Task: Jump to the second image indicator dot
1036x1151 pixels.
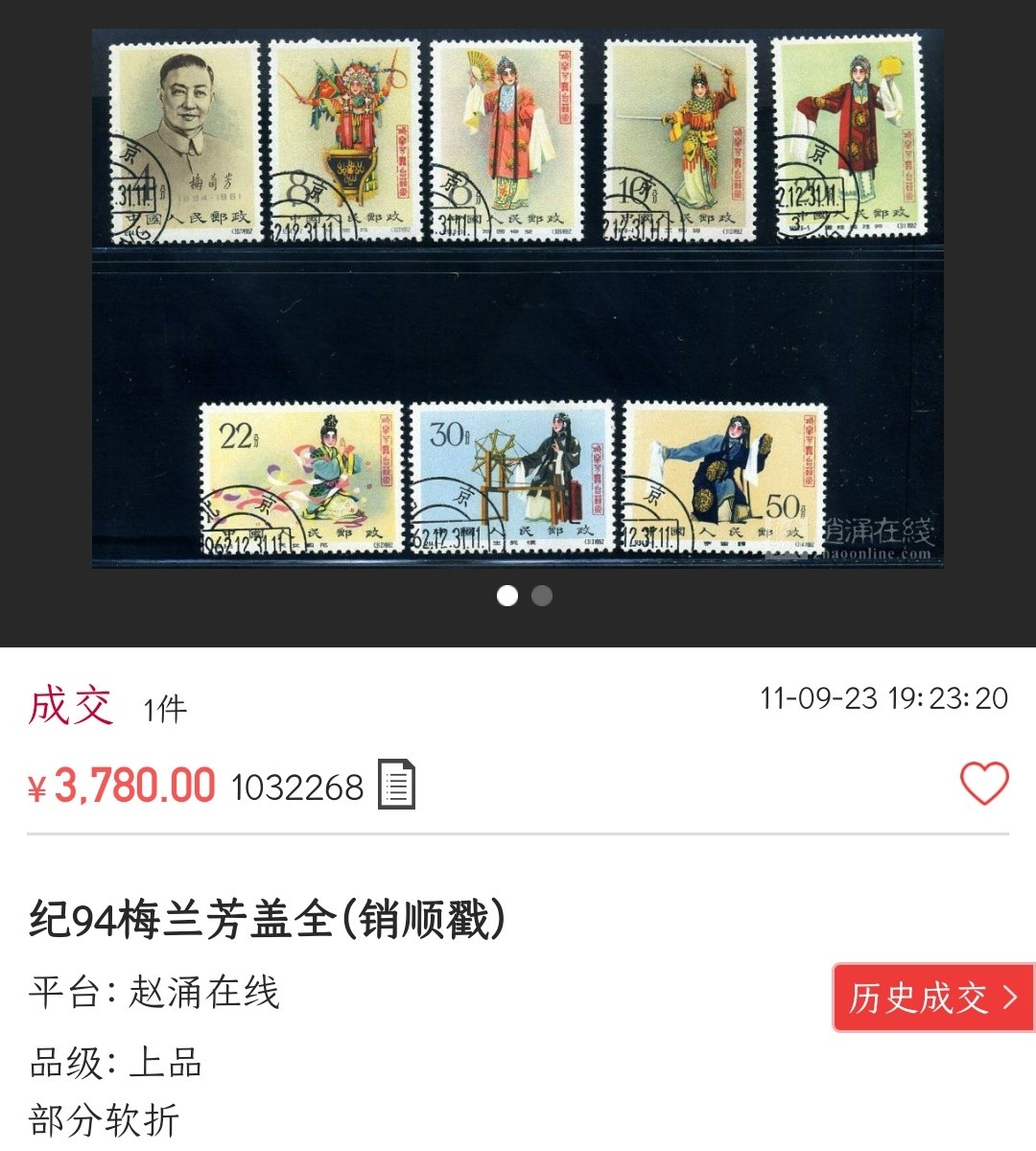Action: tap(542, 596)
